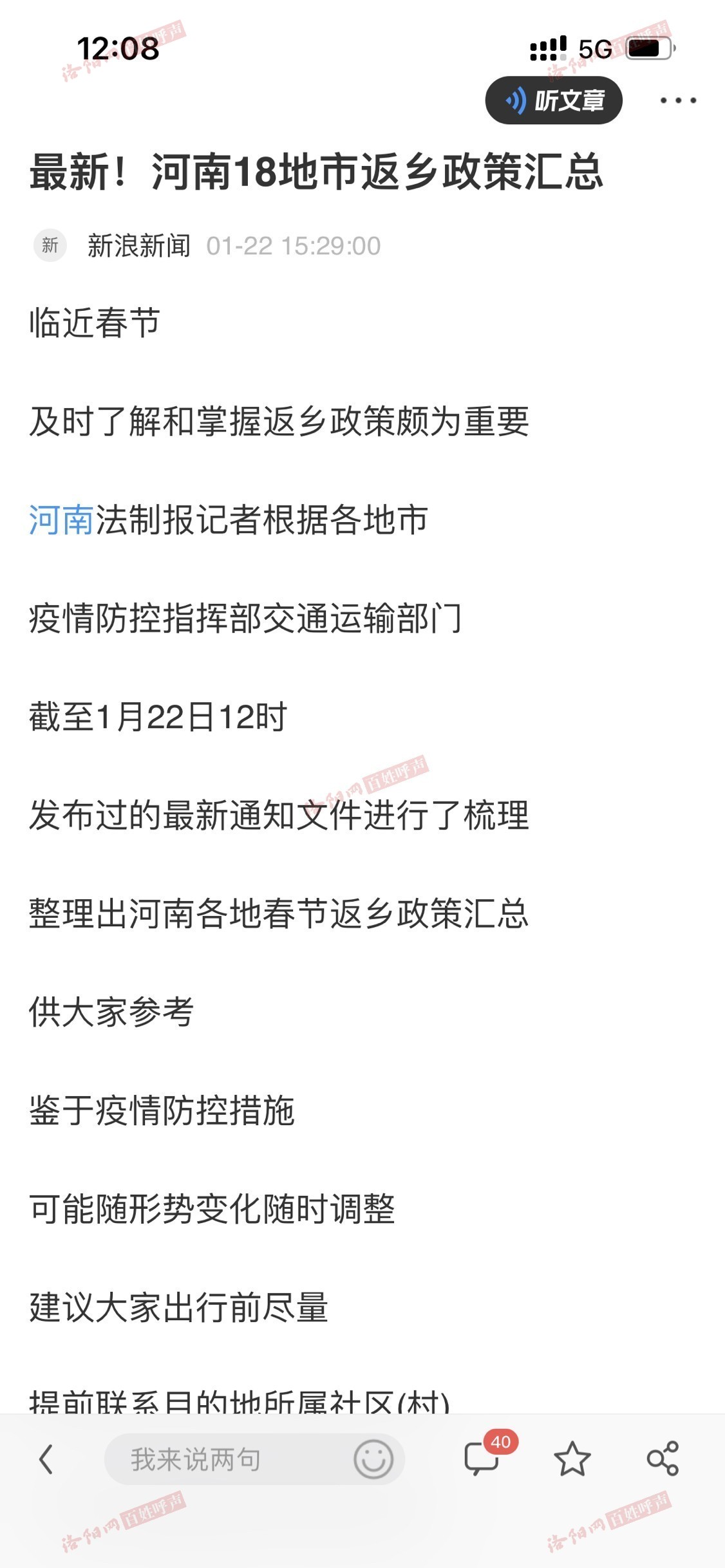The height and width of the screenshot is (1568, 725).
Task: Share this article
Action: 663,1459
